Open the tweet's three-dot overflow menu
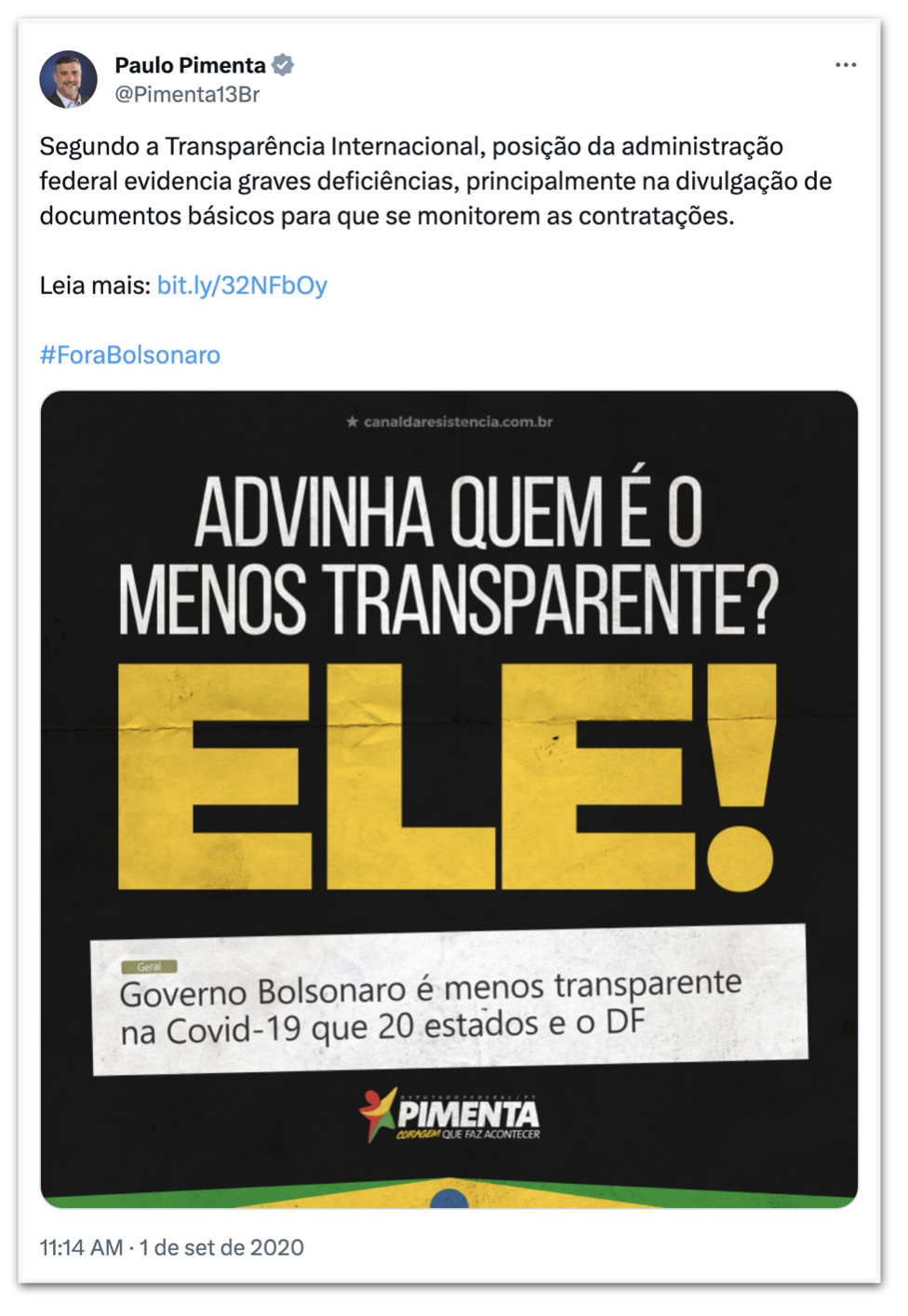This screenshot has width=908, height=1316. coord(845,65)
